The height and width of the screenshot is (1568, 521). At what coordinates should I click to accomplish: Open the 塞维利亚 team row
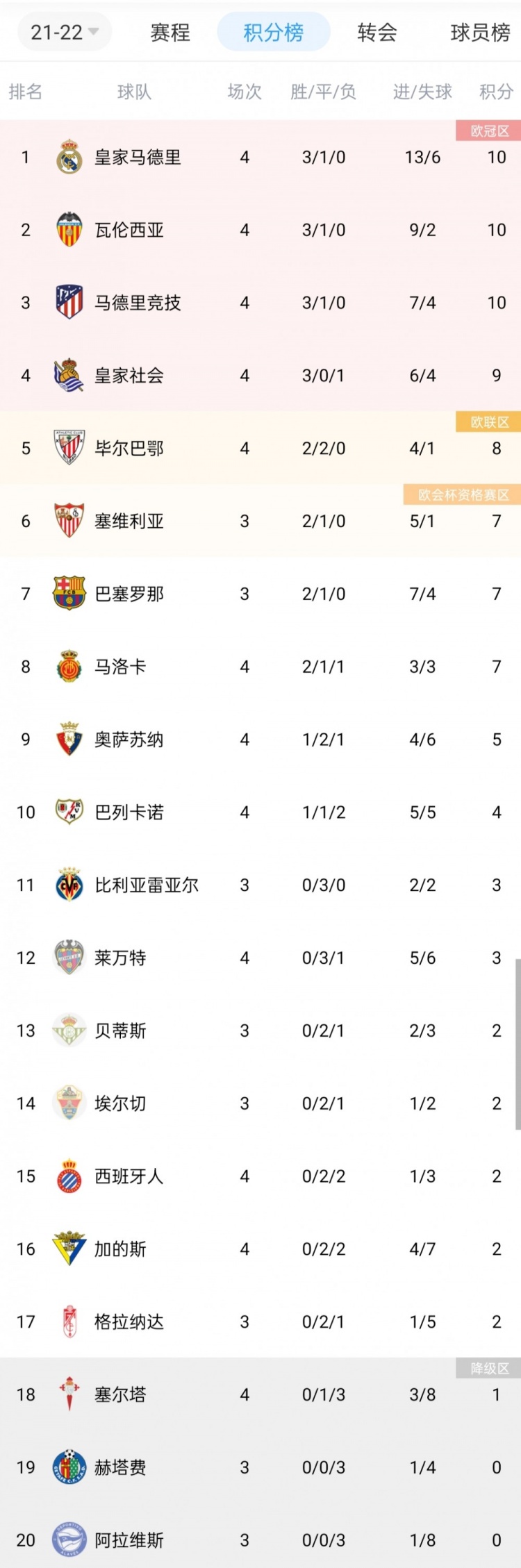129,521
